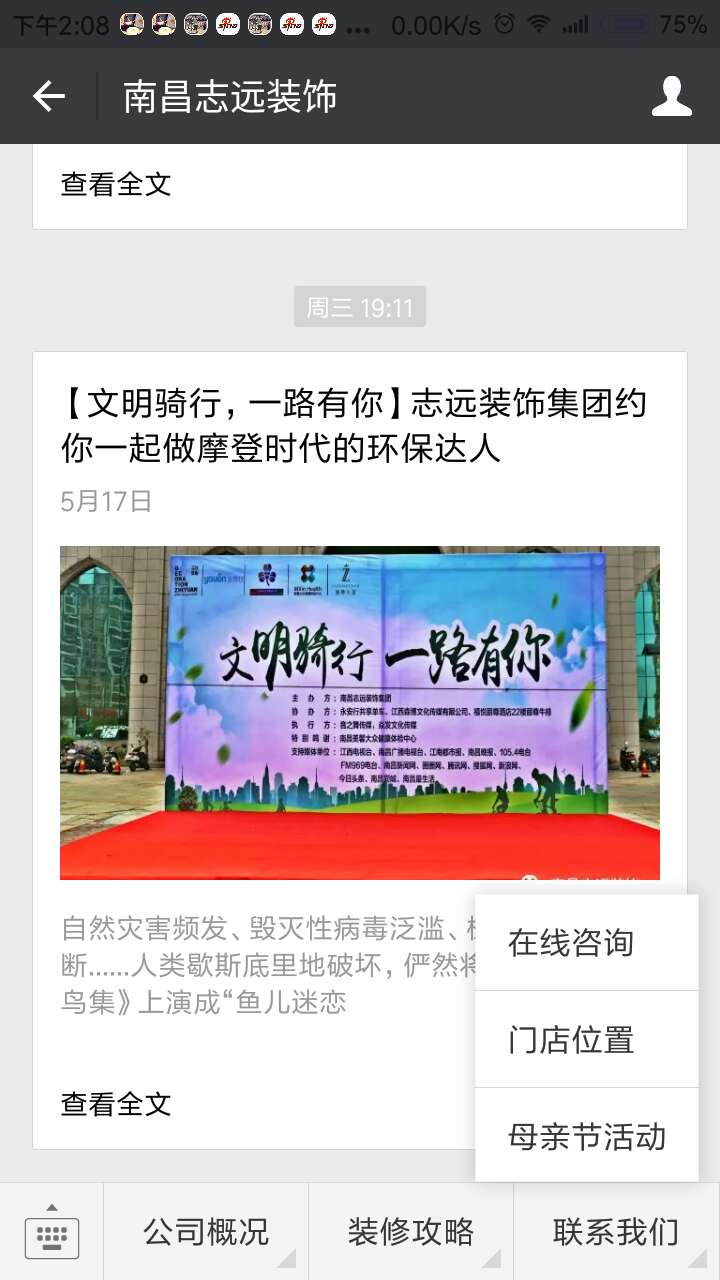The height and width of the screenshot is (1280, 720).
Task: Open 母亲节活动 menu item
Action: pyautogui.click(x=586, y=1136)
